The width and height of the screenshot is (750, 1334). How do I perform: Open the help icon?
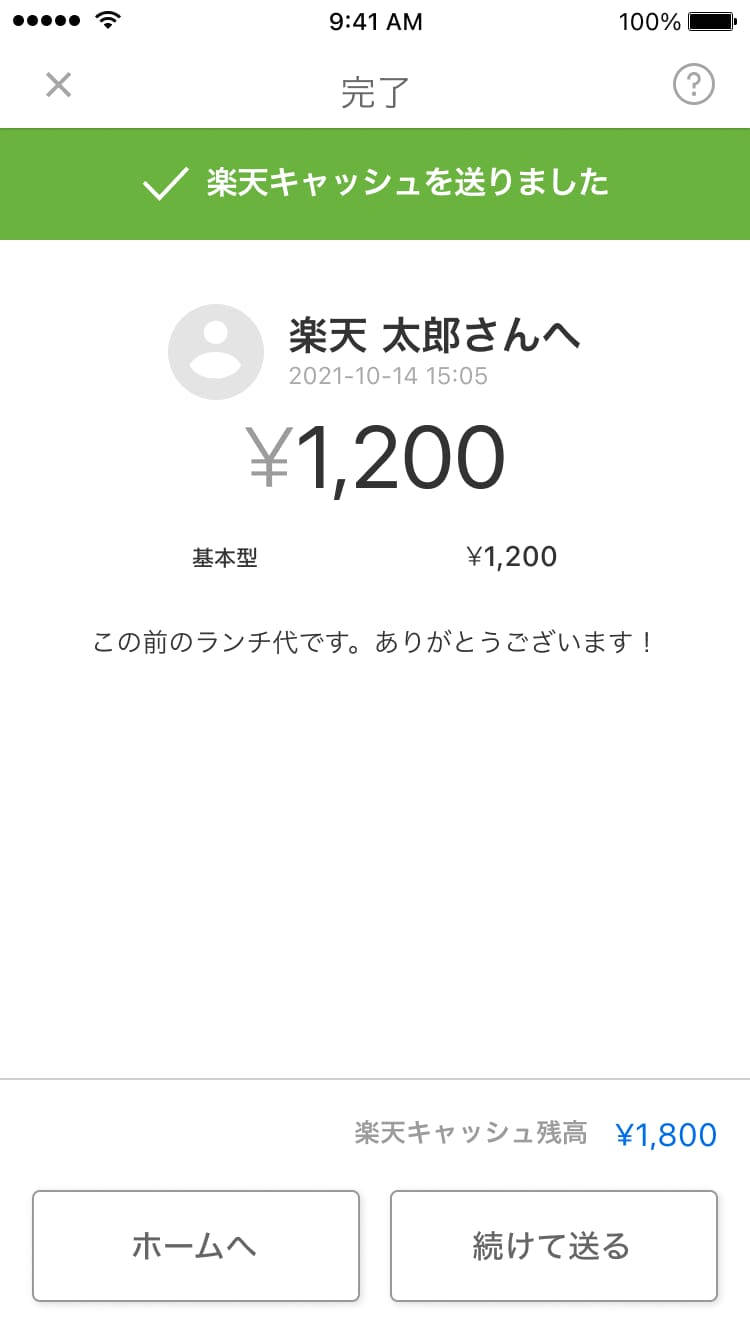(x=694, y=85)
